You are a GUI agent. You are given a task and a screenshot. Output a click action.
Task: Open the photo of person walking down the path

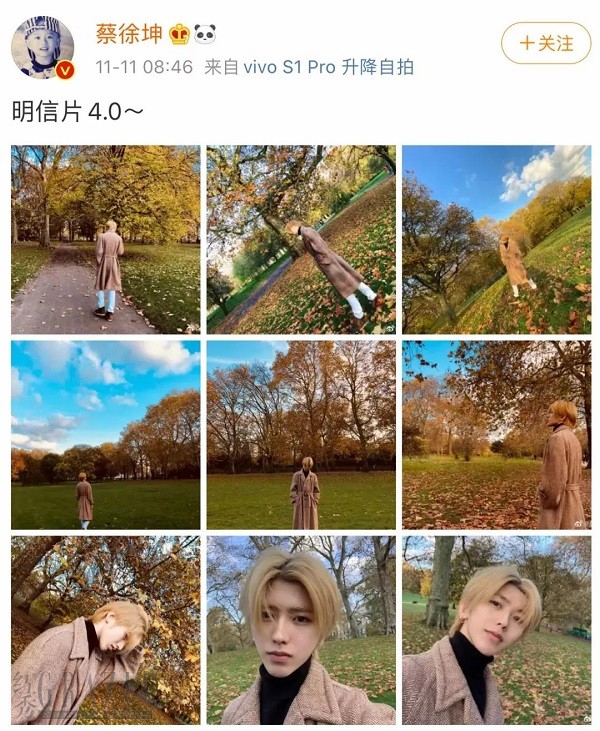[x=105, y=239]
